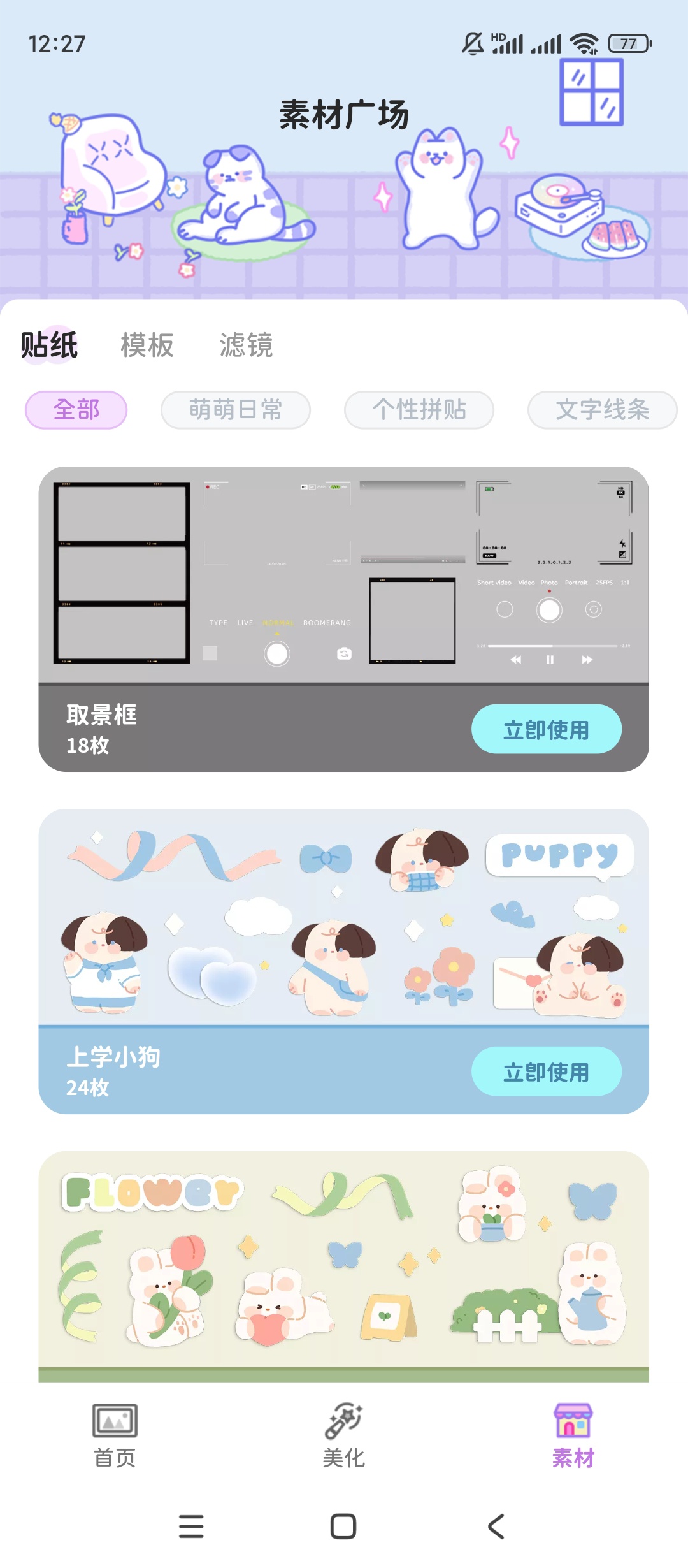Filter stickers by 个性拼贴
The height and width of the screenshot is (1568, 688).
pos(419,410)
